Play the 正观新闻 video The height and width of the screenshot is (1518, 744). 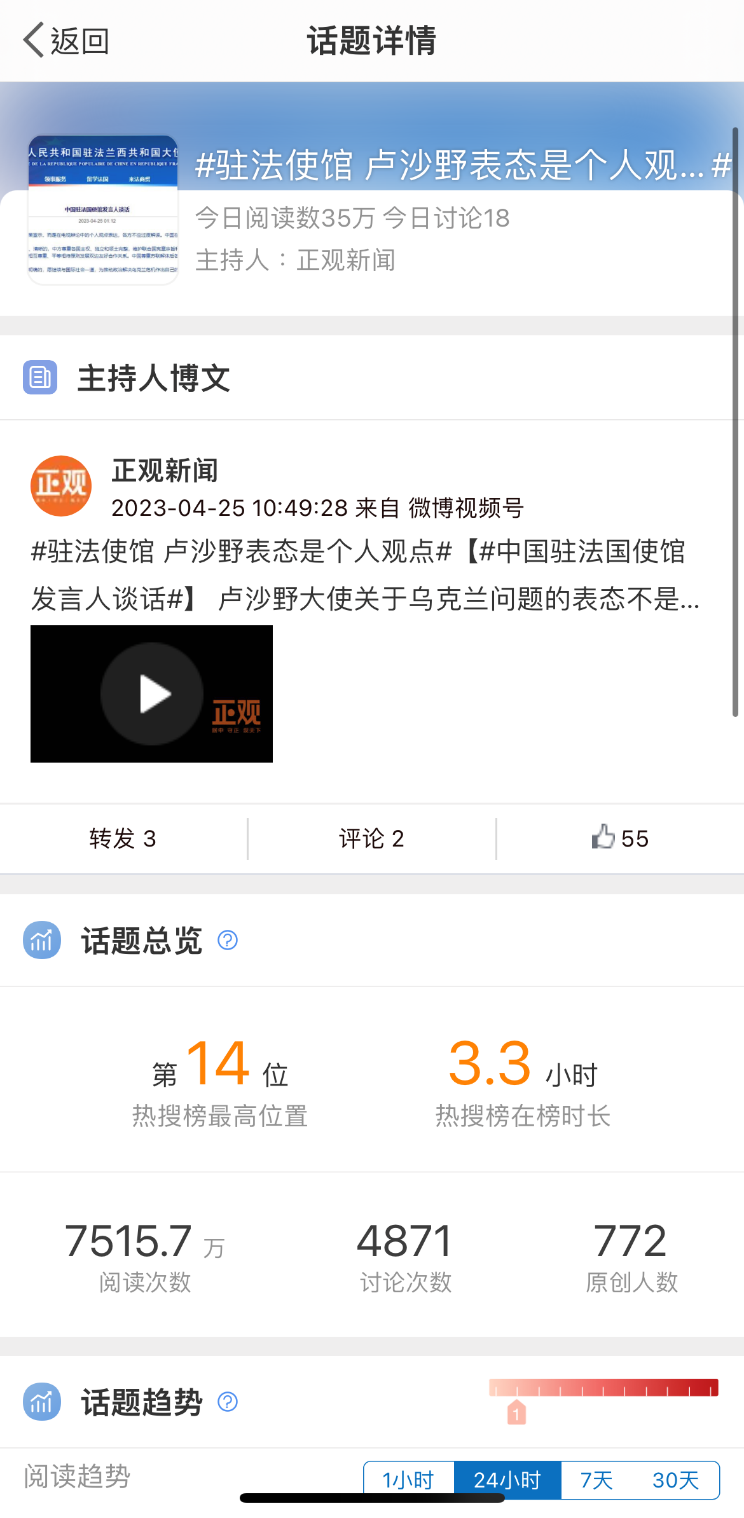[152, 694]
